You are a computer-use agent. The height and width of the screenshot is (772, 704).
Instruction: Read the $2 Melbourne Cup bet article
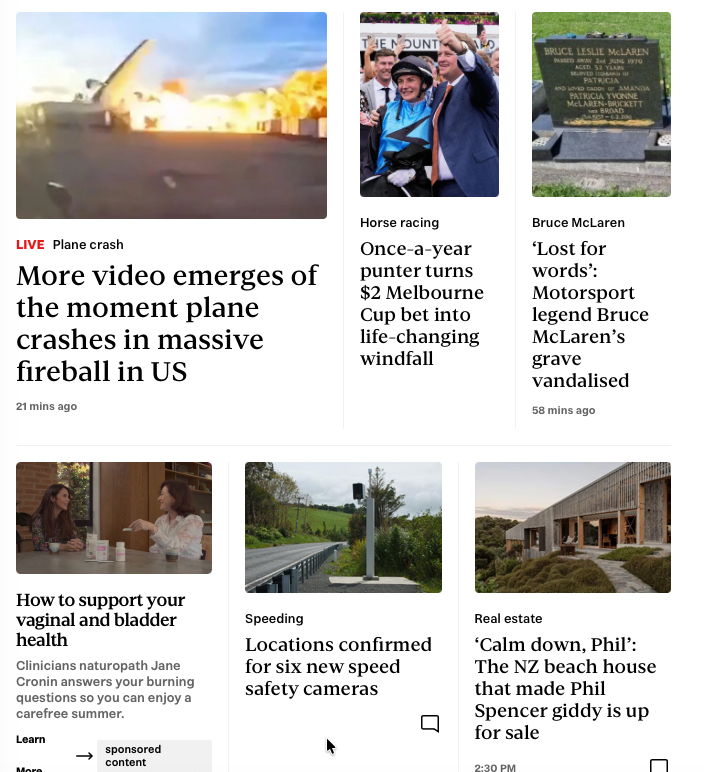click(422, 303)
